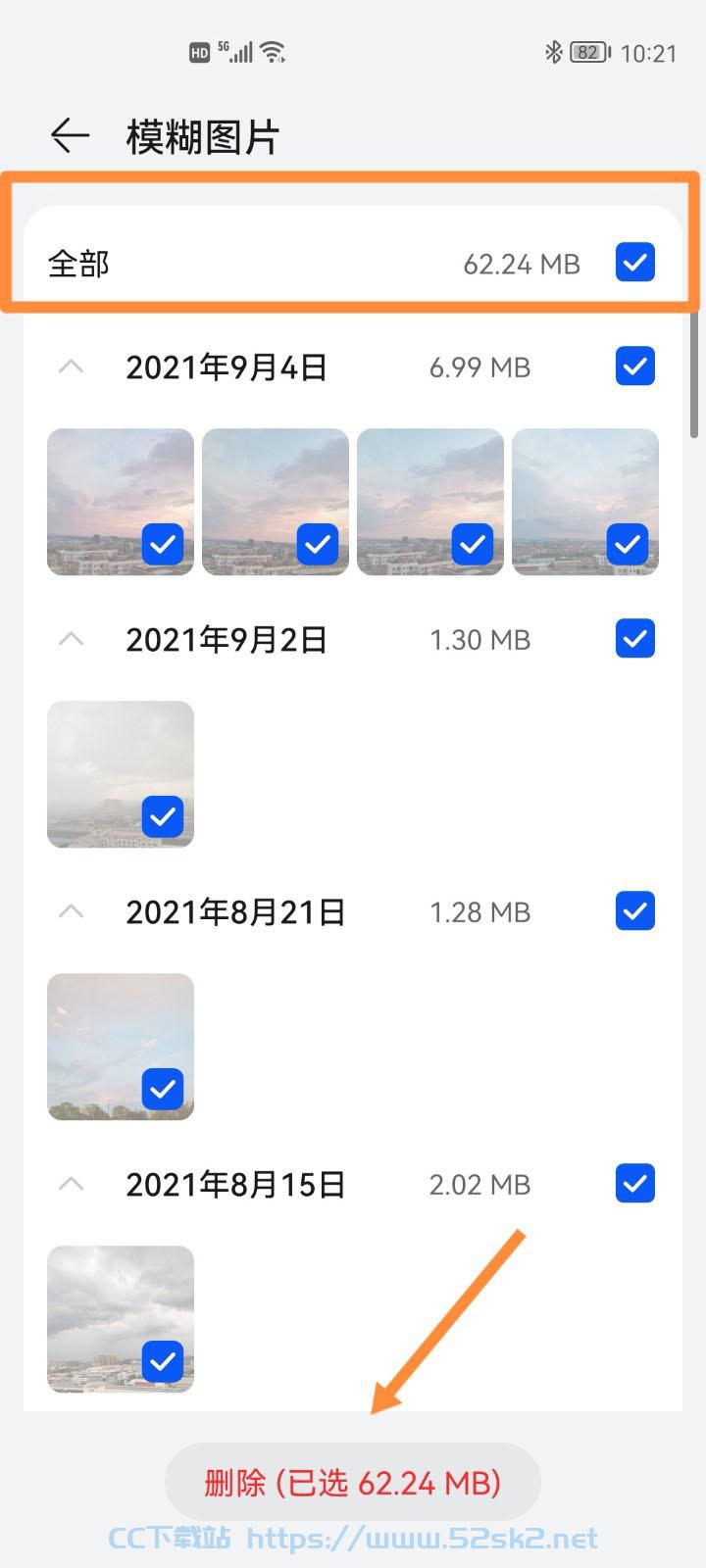Viewport: 706px width, 1568px height.
Task: Open the last photo of 2021年9月4日
Action: (585, 502)
